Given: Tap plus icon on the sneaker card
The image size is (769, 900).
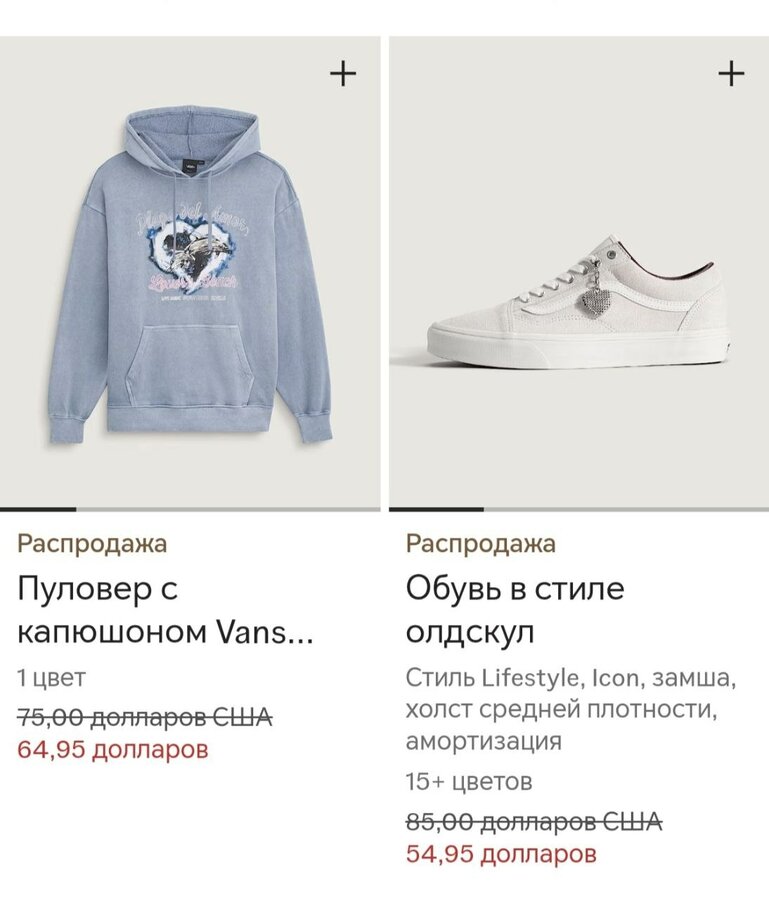Looking at the screenshot, I should click(x=731, y=74).
